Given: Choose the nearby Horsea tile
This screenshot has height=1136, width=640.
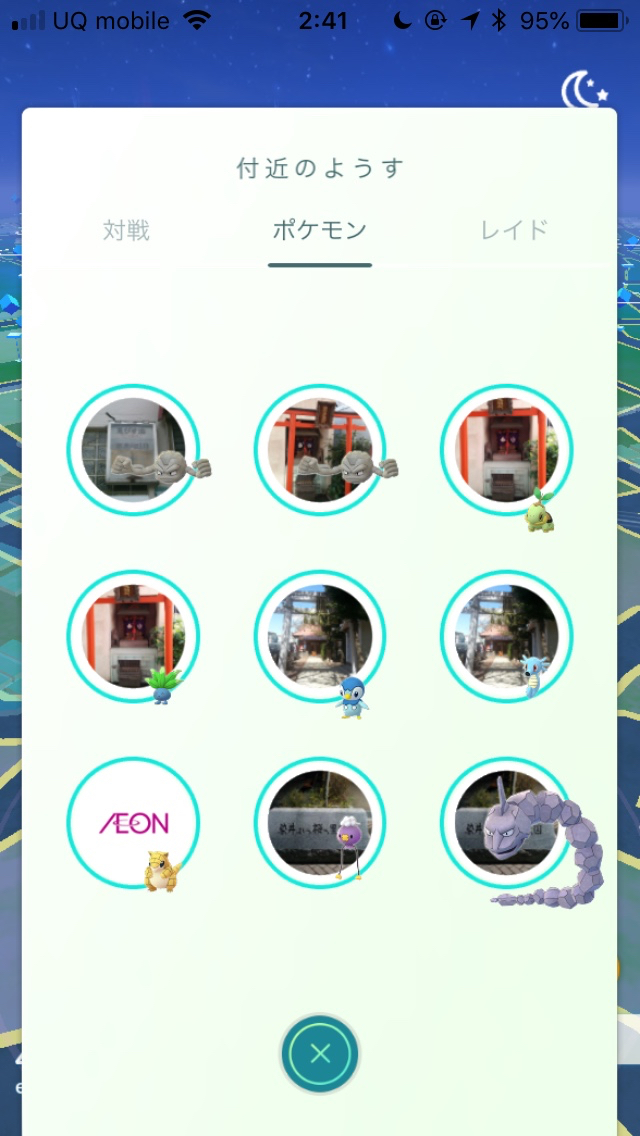Looking at the screenshot, I should [x=507, y=636].
